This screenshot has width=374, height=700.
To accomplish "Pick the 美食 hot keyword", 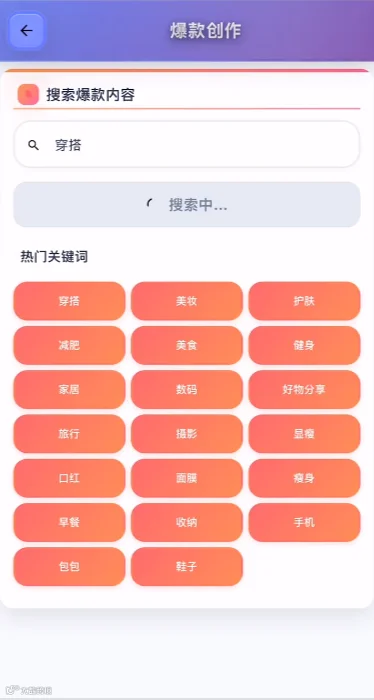I will (x=187, y=345).
